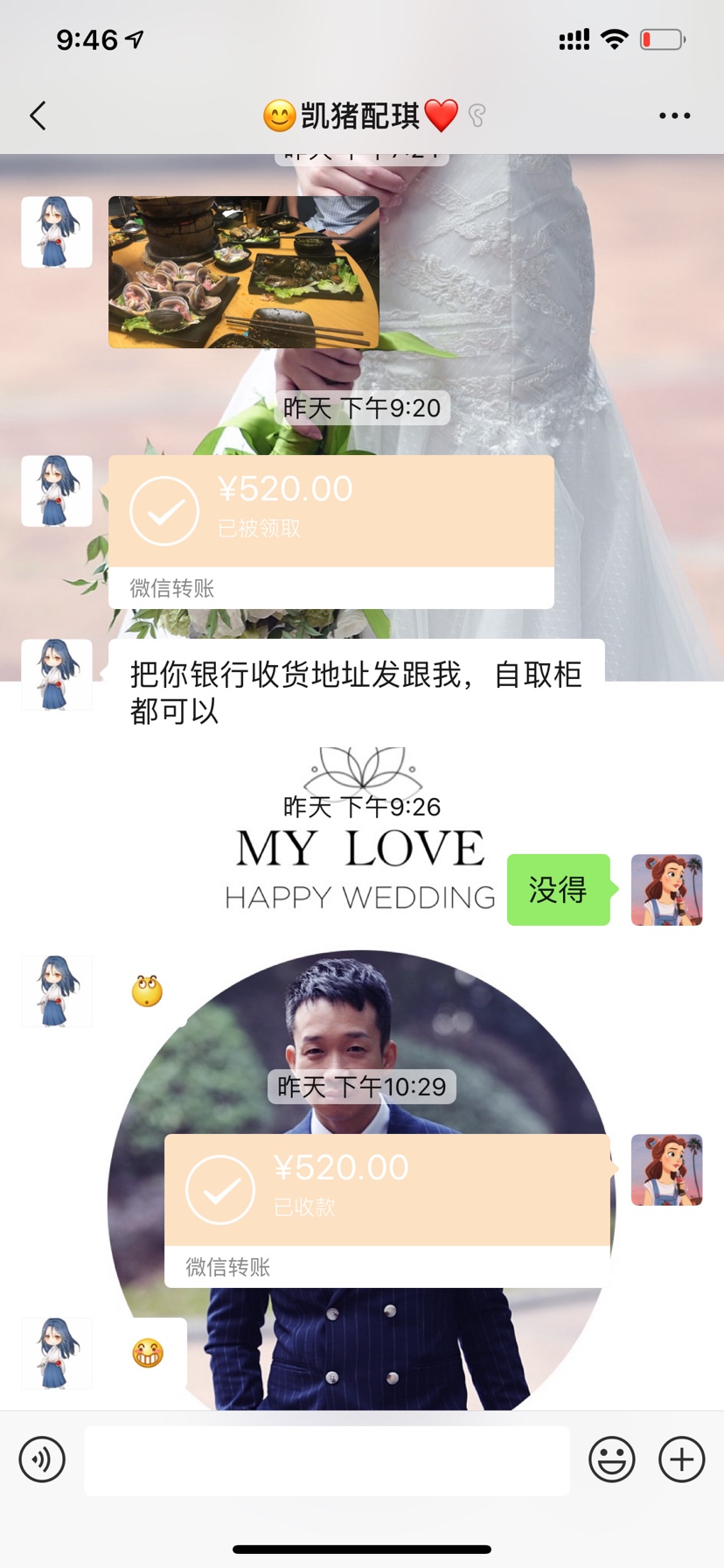Focus the message text field
This screenshot has width=724, height=1568.
pyautogui.click(x=326, y=1459)
